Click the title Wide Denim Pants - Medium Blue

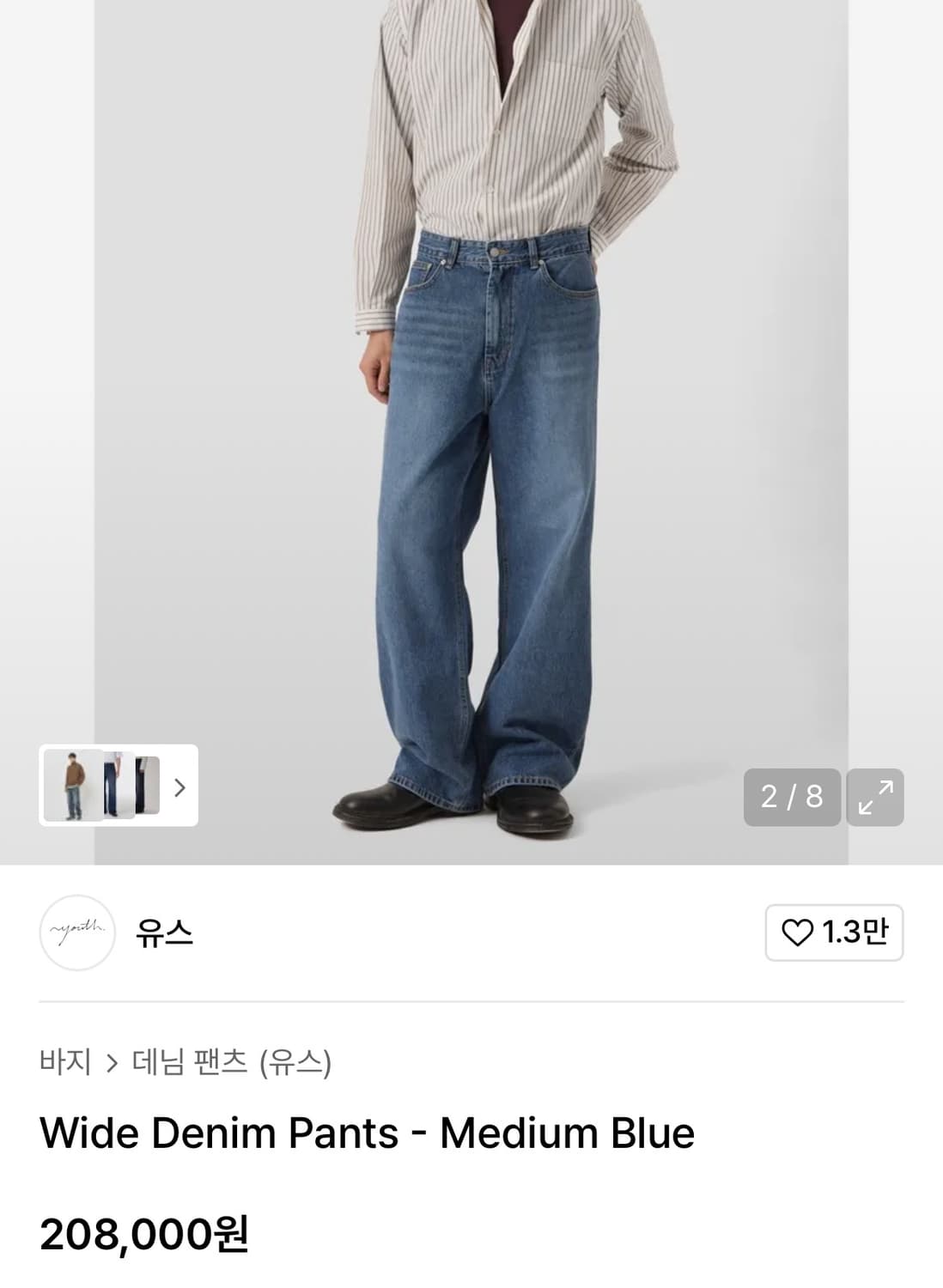coord(365,1131)
